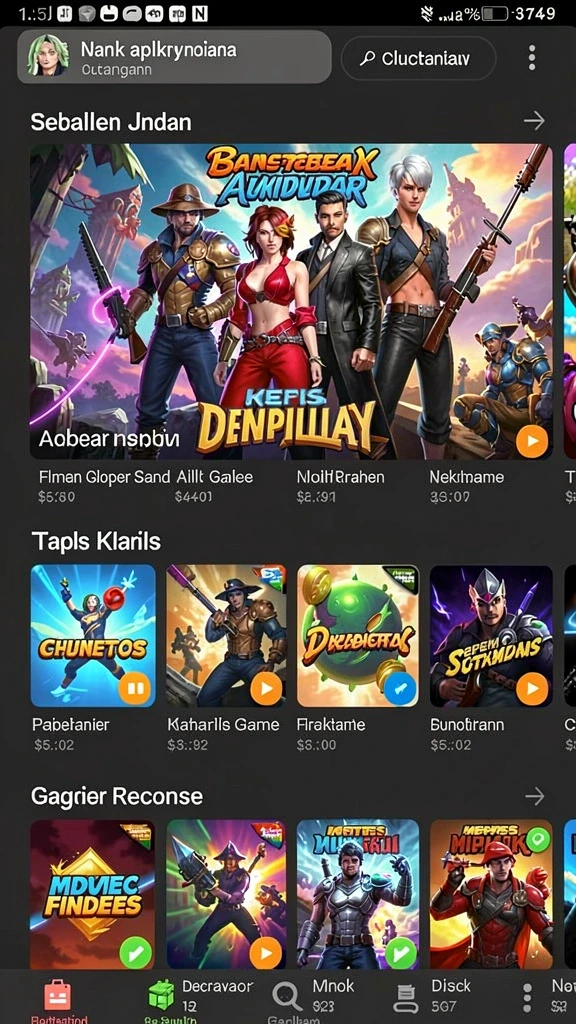Play the Kaharlls Game tile
Image resolution: width=576 pixels, height=1024 pixels.
pyautogui.click(x=266, y=688)
